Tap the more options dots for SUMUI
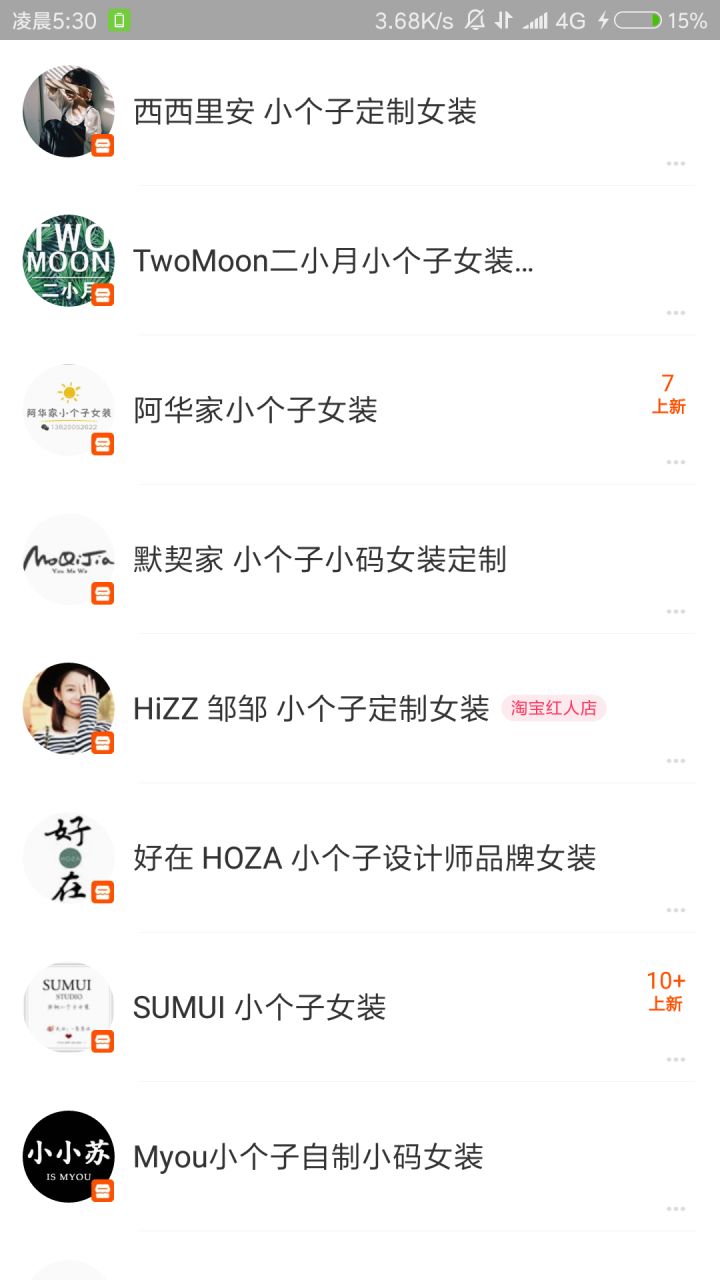 (676, 1059)
